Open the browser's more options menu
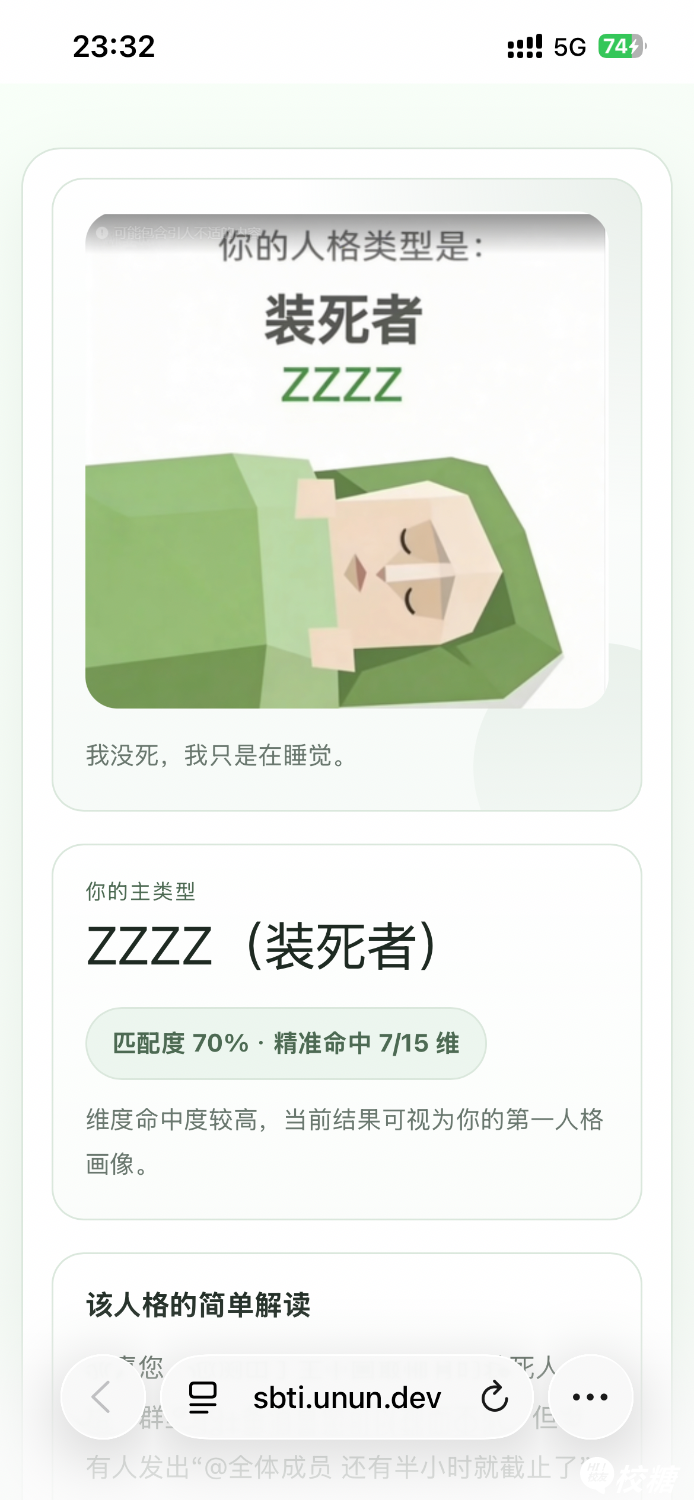The image size is (694, 1500). [590, 1397]
